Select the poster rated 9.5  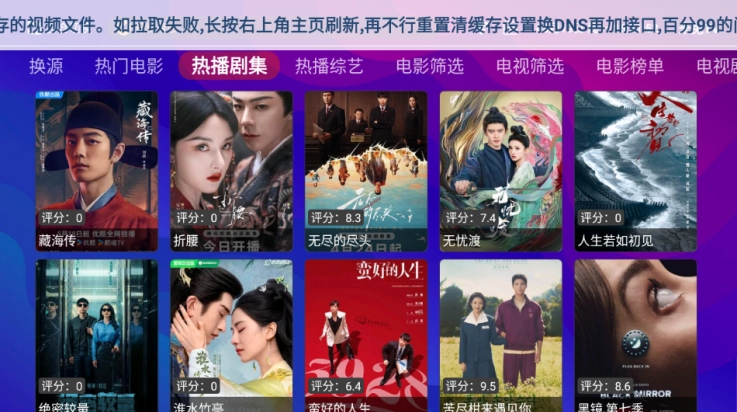(500, 335)
